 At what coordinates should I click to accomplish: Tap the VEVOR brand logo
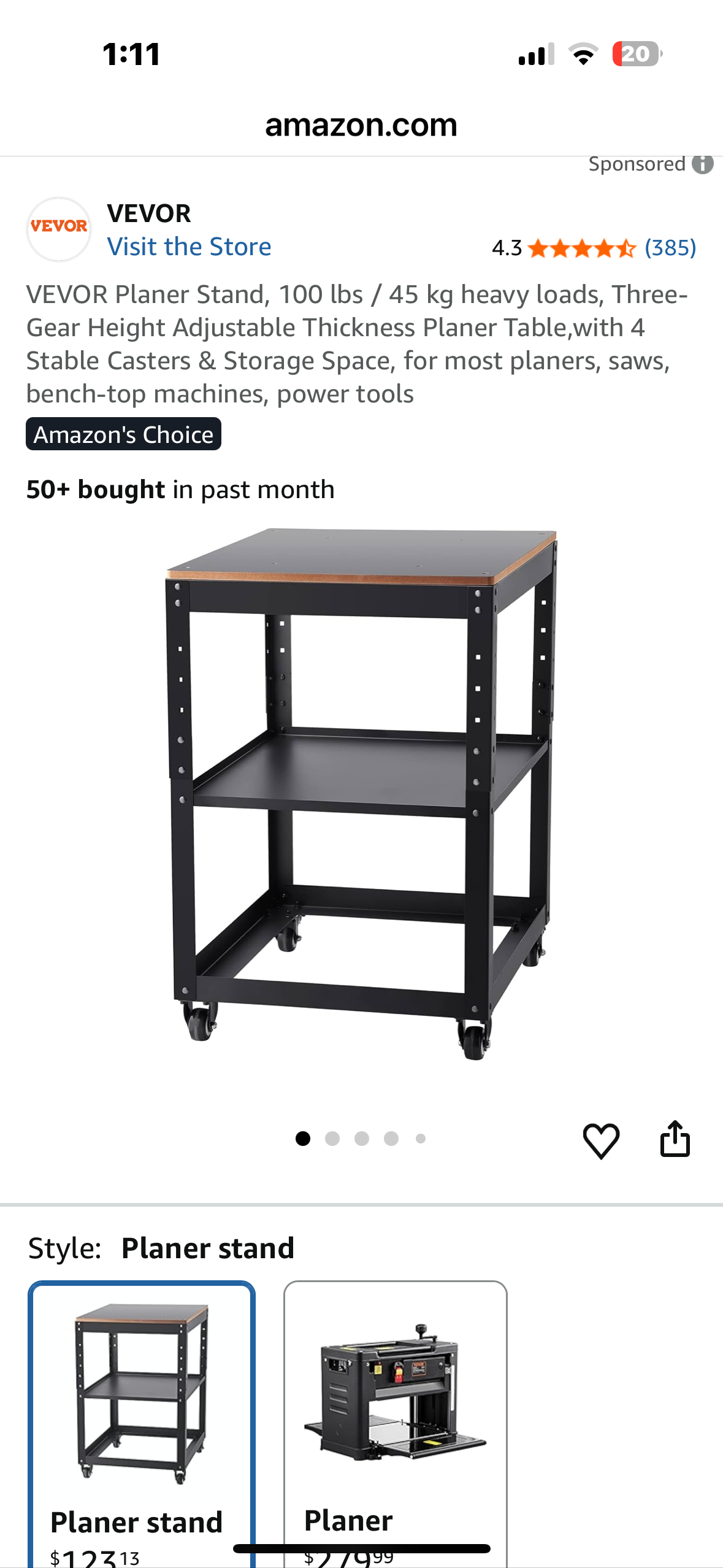pyautogui.click(x=59, y=228)
